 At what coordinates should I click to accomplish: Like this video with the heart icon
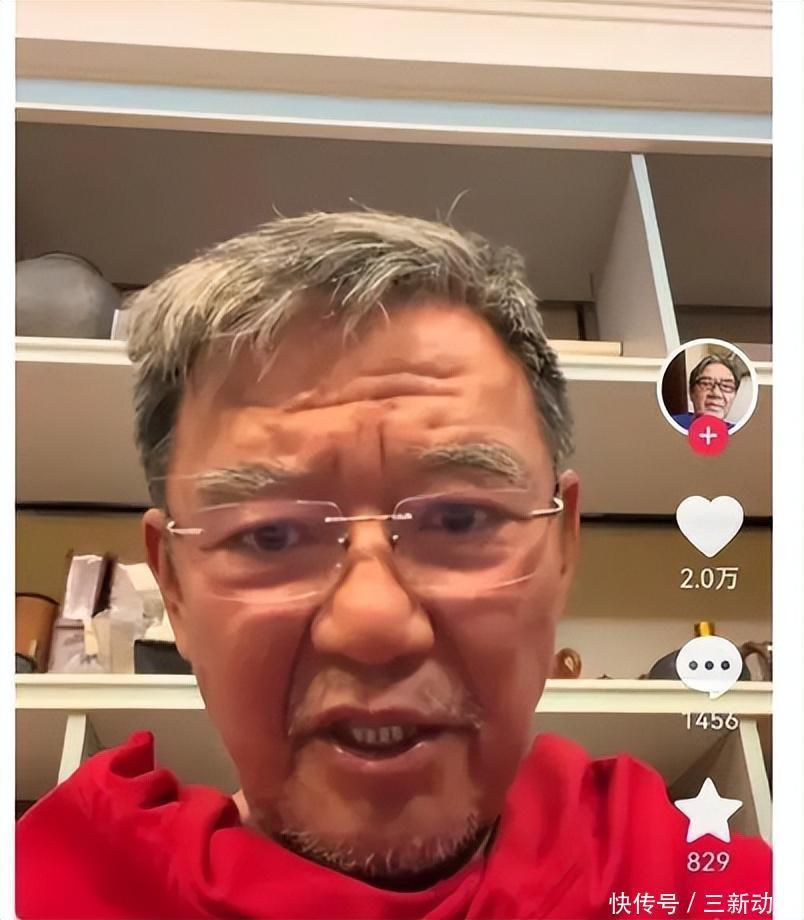coord(709,525)
